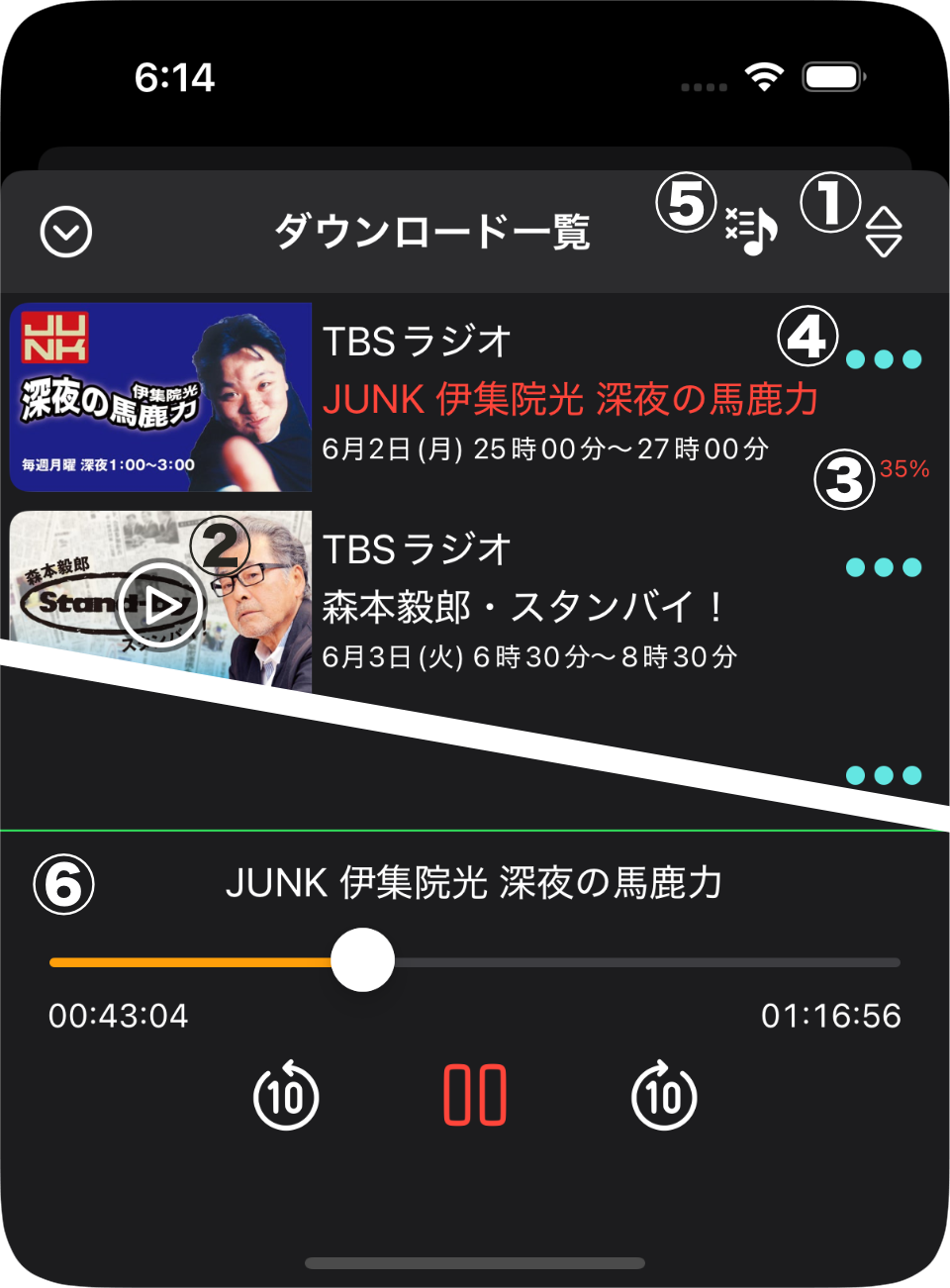Tap the battery icon in the status bar

coord(832,75)
